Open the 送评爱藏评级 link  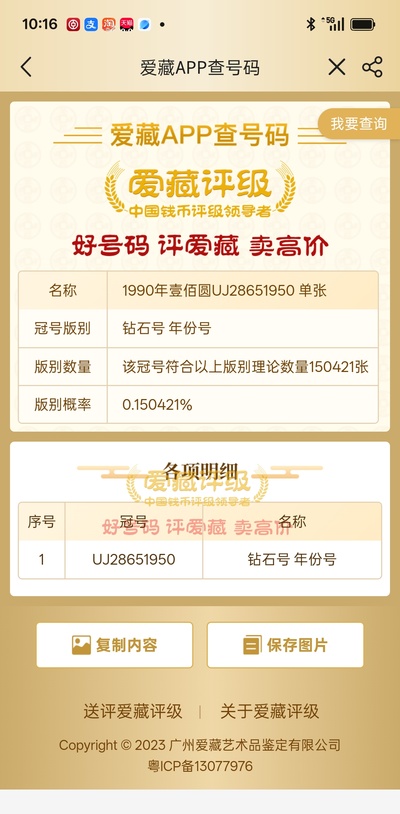pyautogui.click(x=133, y=711)
